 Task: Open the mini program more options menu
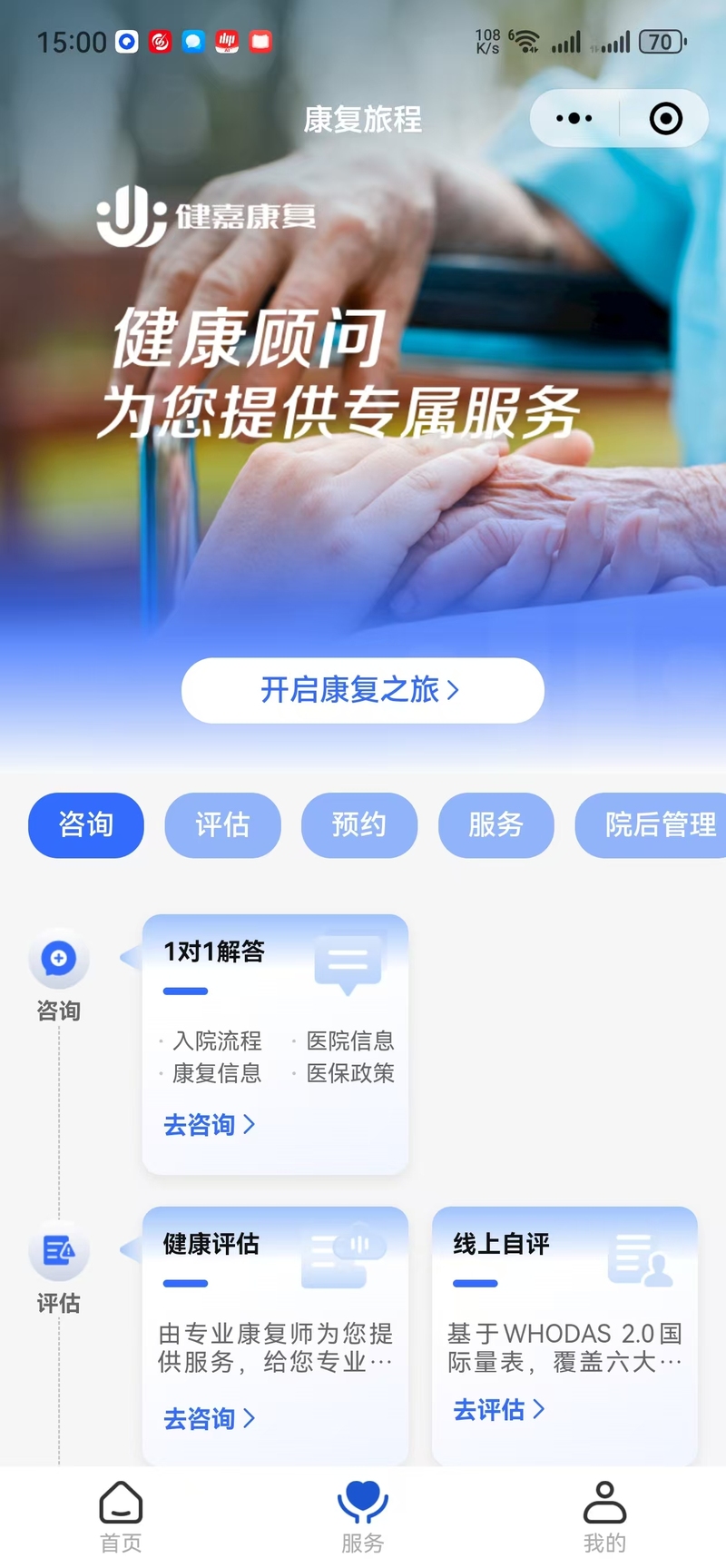tap(574, 119)
